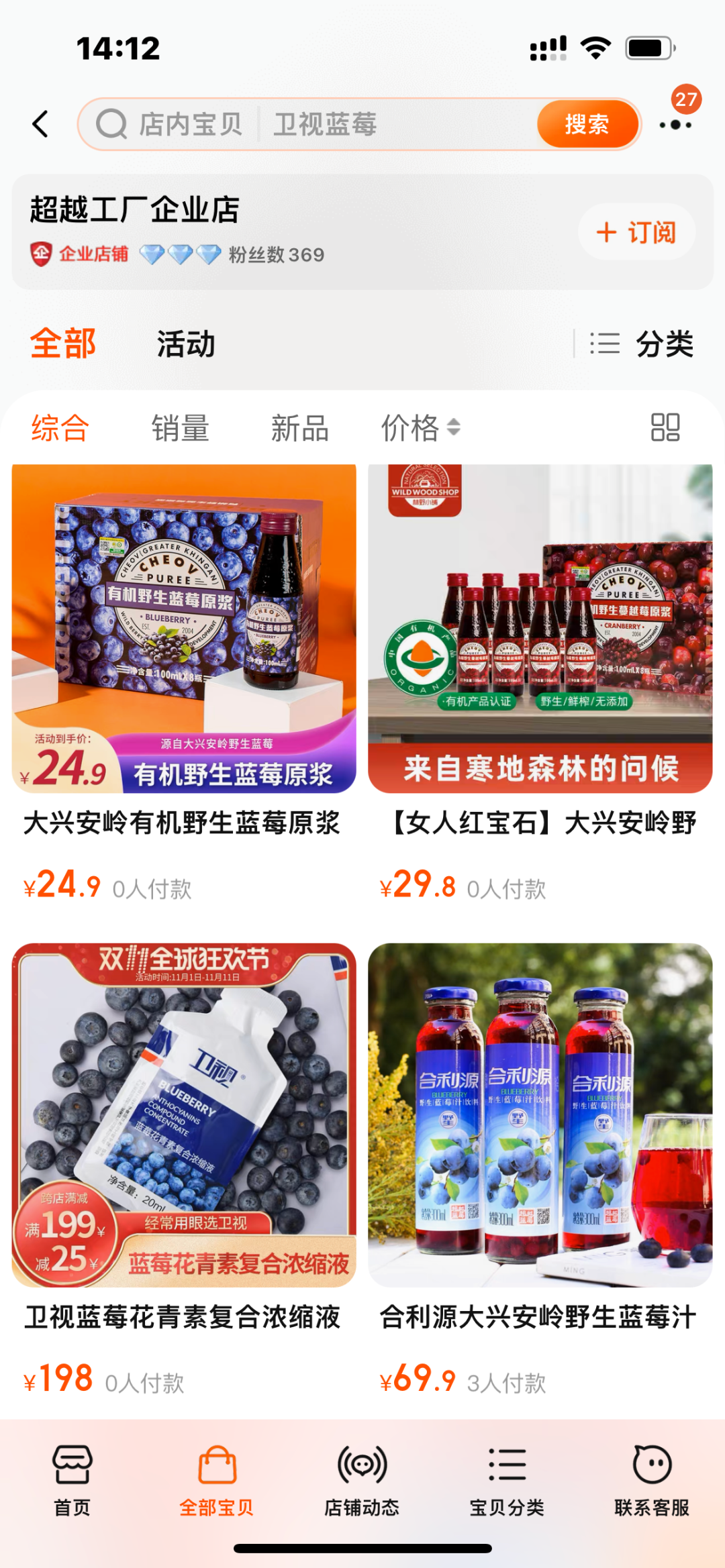Go to the shop 首页 tab
This screenshot has width=725, height=1568.
(x=72, y=1476)
